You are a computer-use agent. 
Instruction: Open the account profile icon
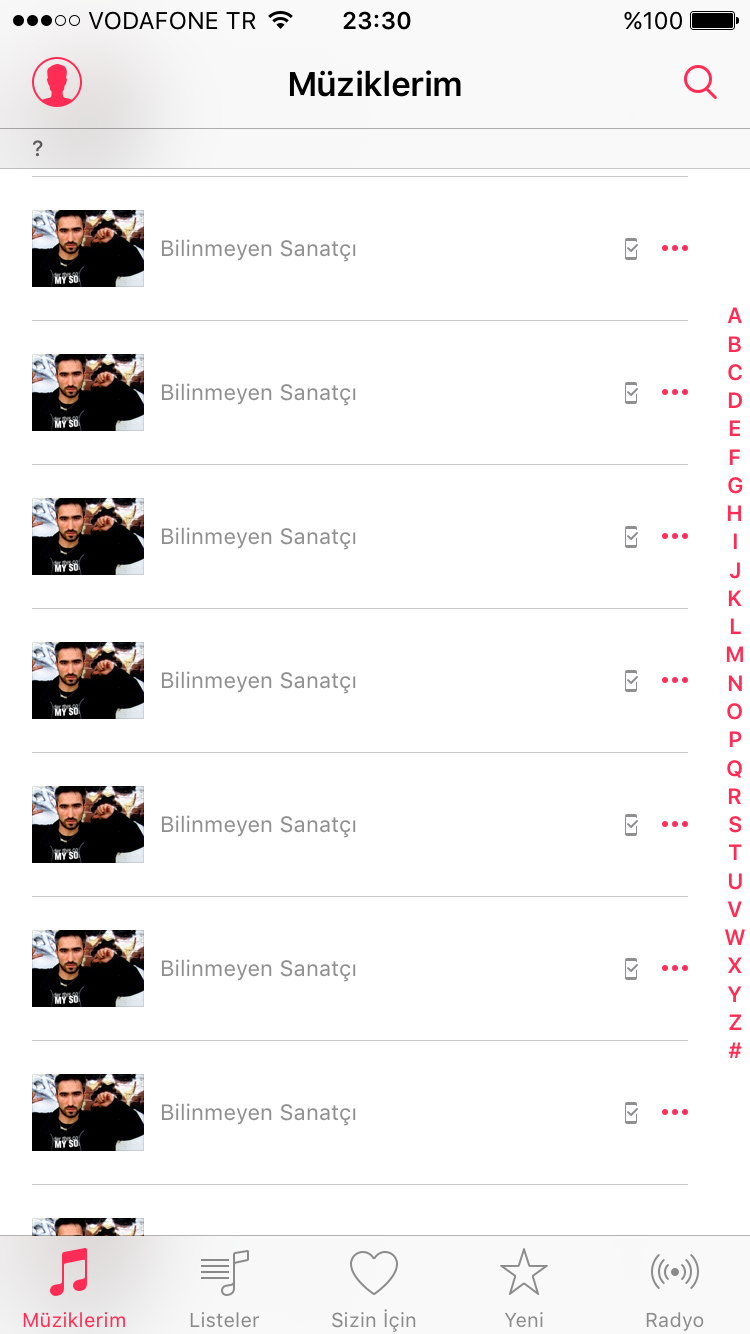[x=57, y=82]
